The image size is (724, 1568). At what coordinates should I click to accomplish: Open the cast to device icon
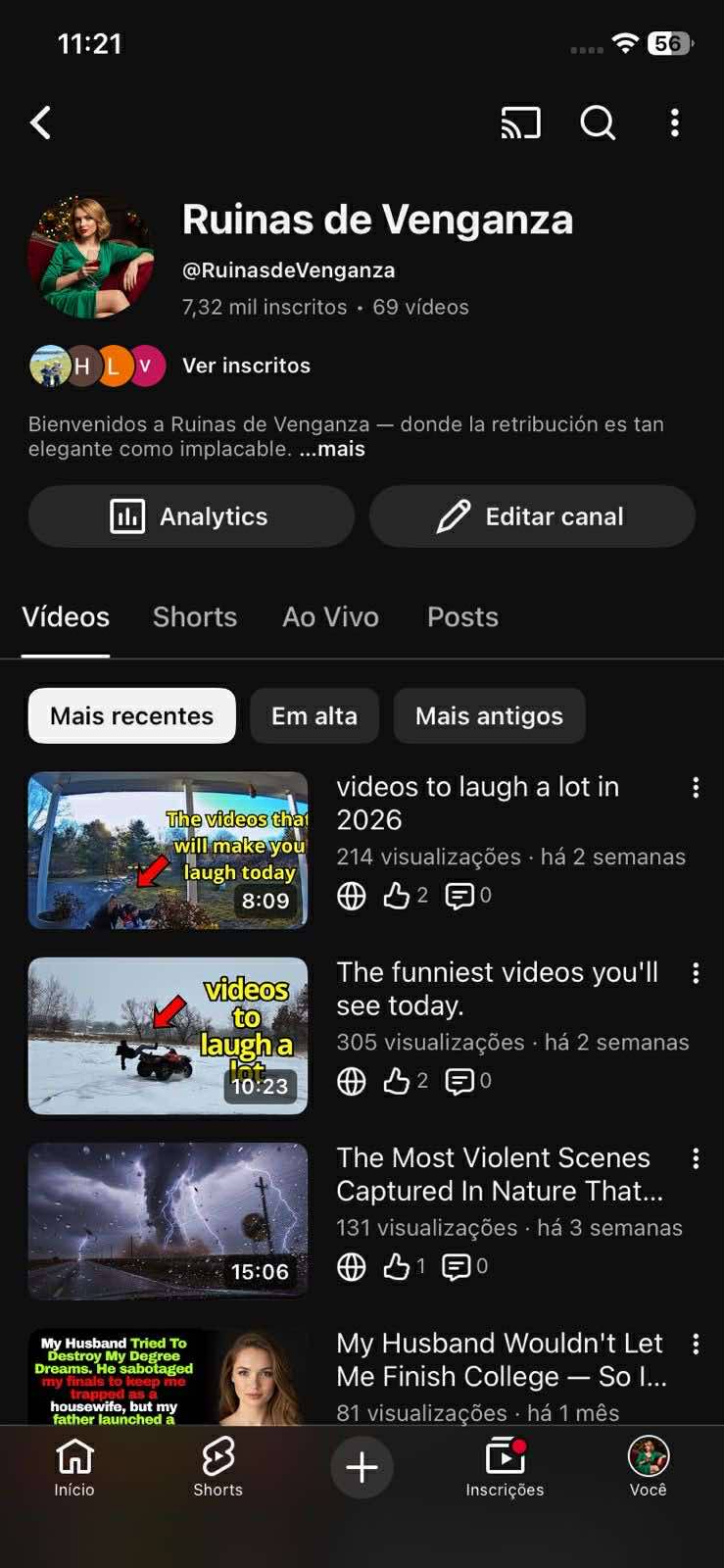520,123
